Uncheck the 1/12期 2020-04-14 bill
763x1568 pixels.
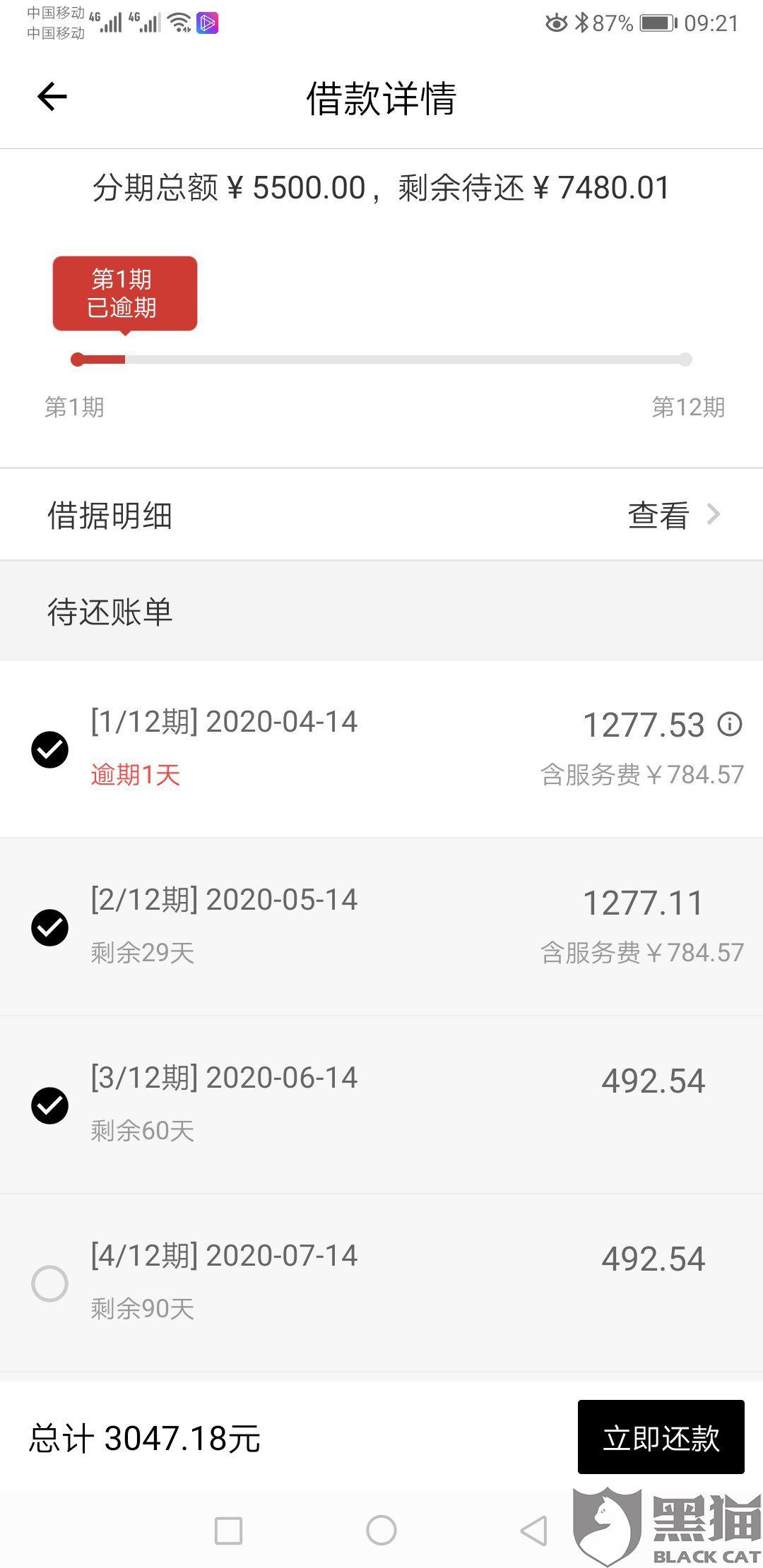50,749
